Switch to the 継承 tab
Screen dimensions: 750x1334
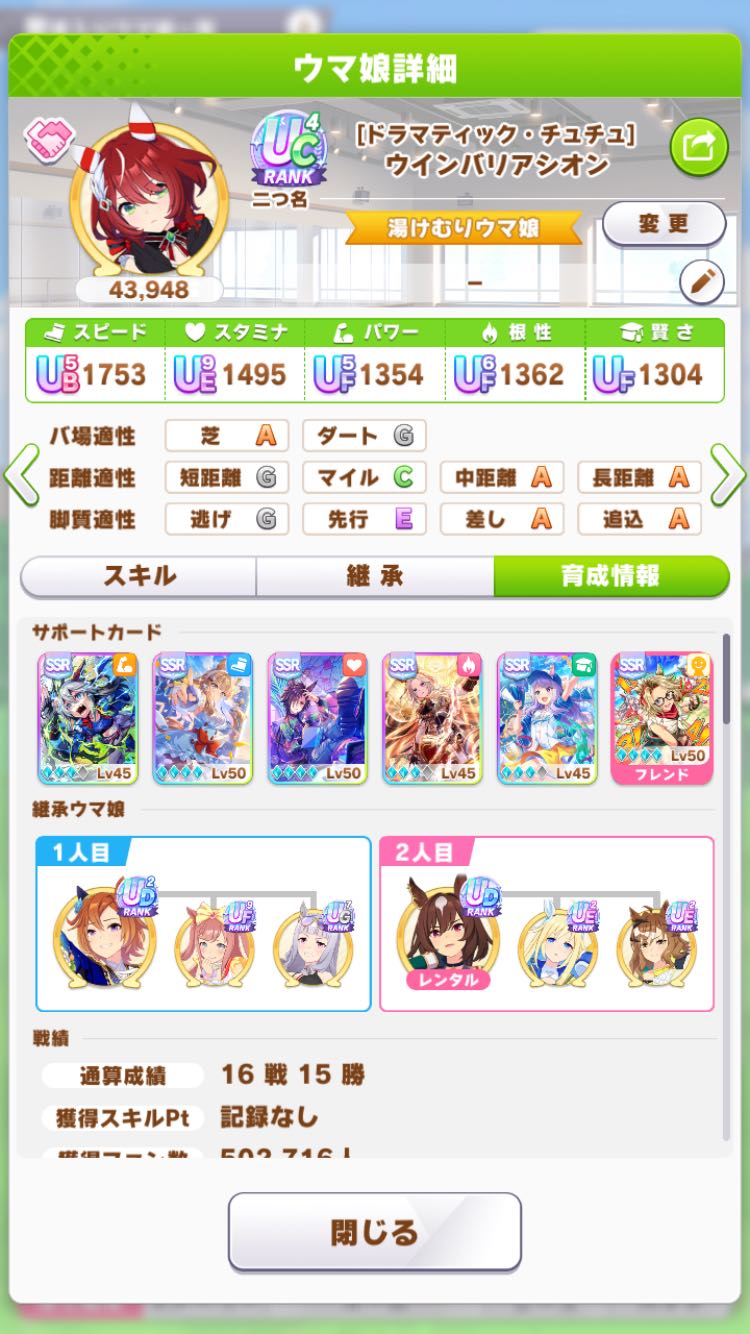pyautogui.click(x=375, y=576)
